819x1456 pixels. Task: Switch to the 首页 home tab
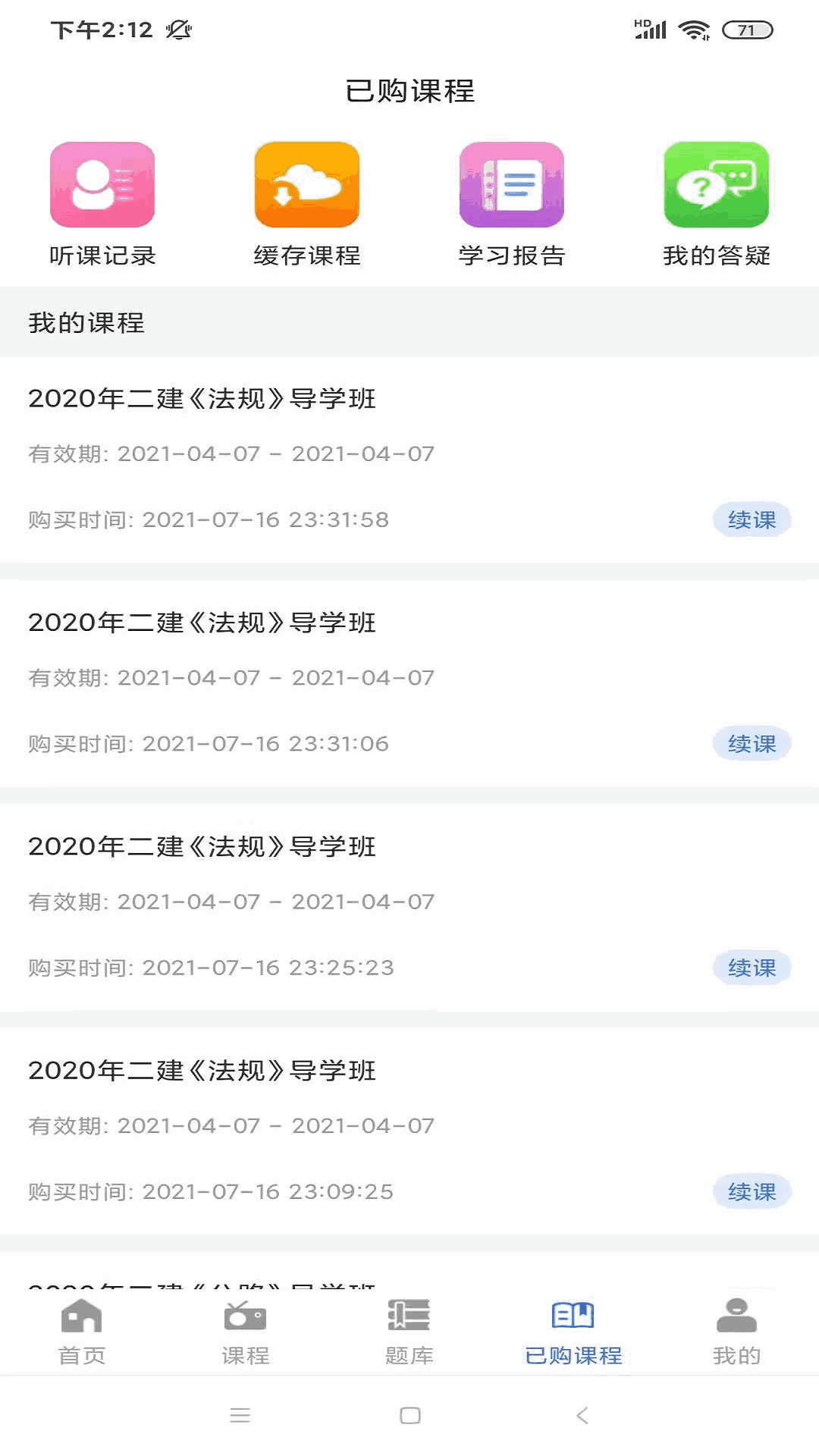[x=82, y=1332]
